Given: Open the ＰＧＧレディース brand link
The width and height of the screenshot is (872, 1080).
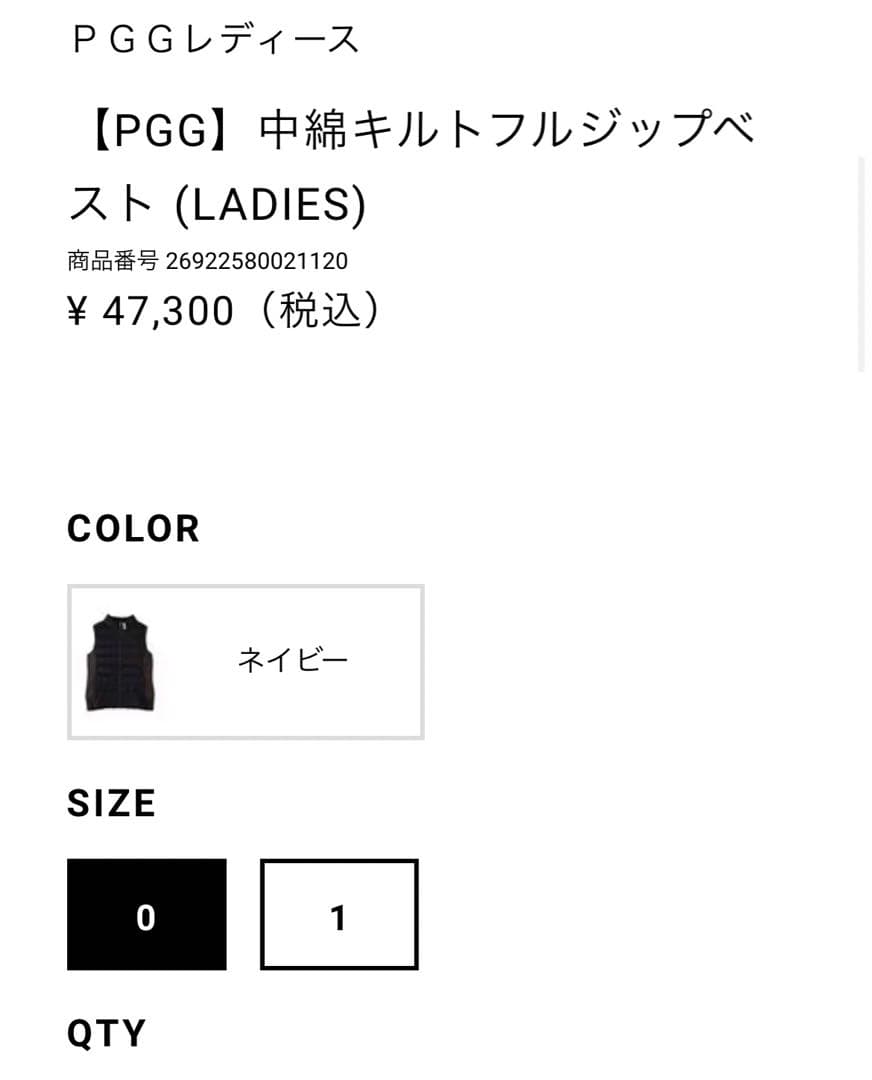Looking at the screenshot, I should (x=213, y=40).
